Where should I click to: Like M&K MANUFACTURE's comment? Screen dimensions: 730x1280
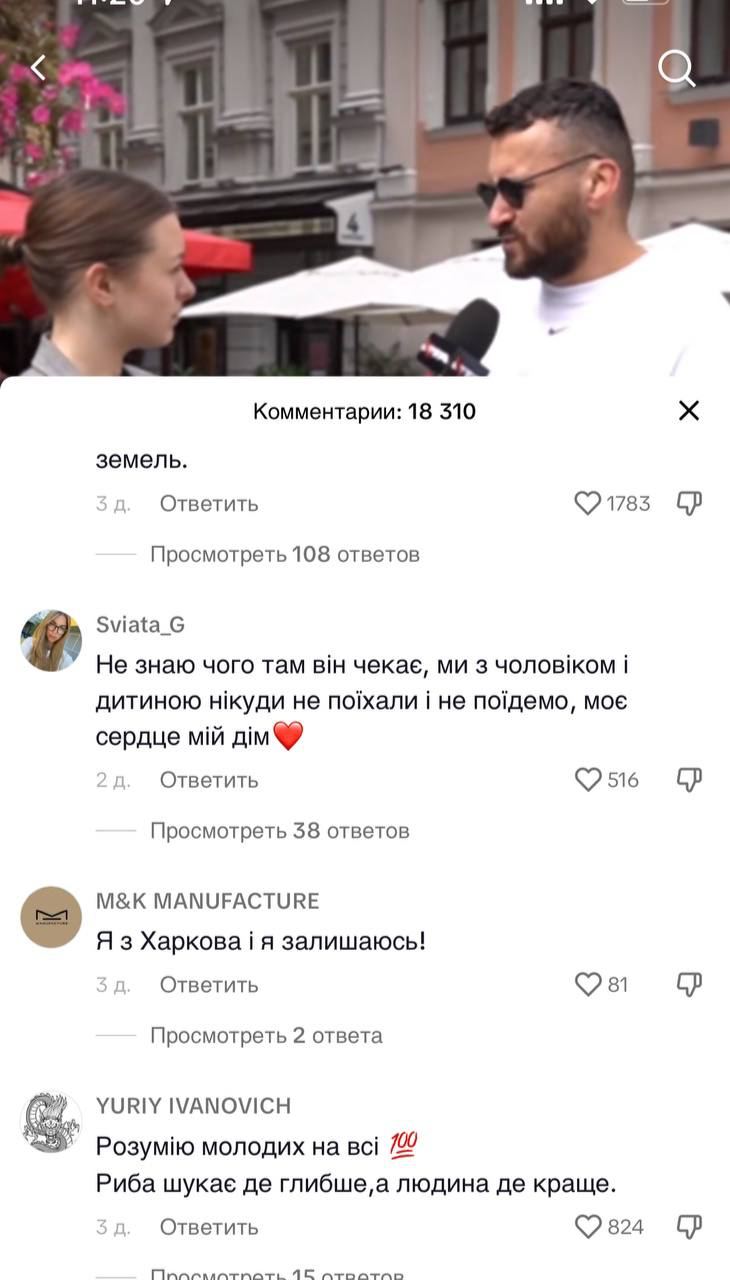coord(588,985)
